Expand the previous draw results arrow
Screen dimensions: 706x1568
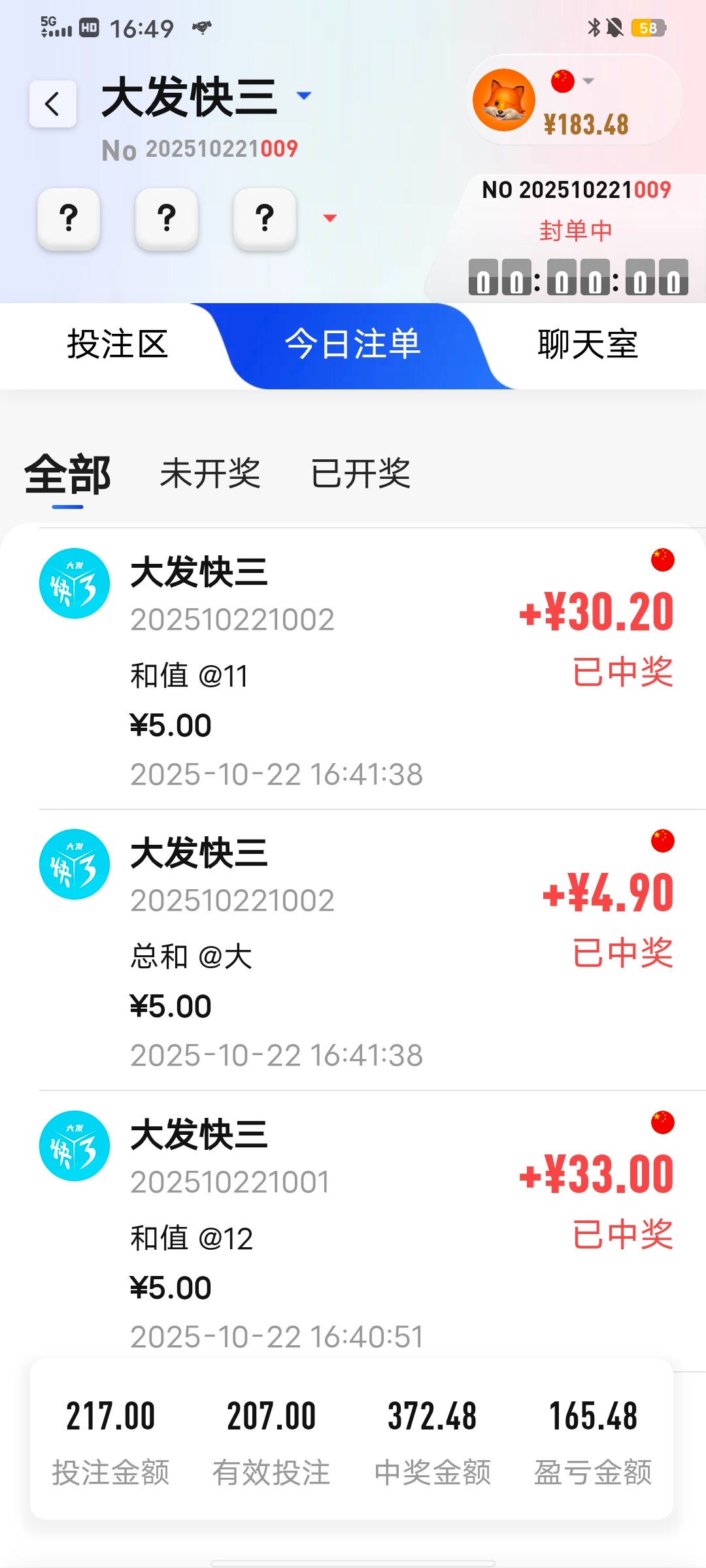(330, 218)
